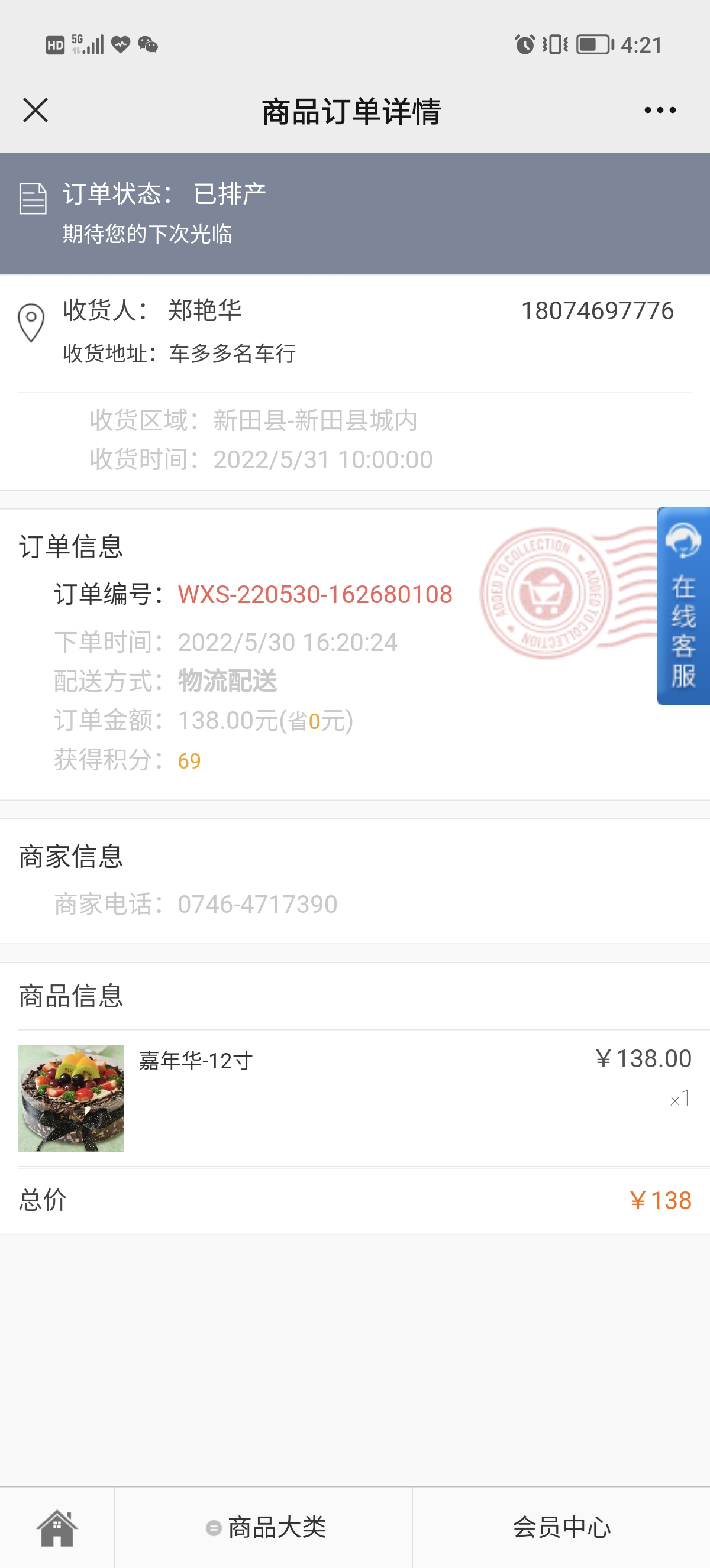Viewport: 710px width, 1568px height.
Task: Switch to 会员中心 member center
Action: click(561, 1528)
